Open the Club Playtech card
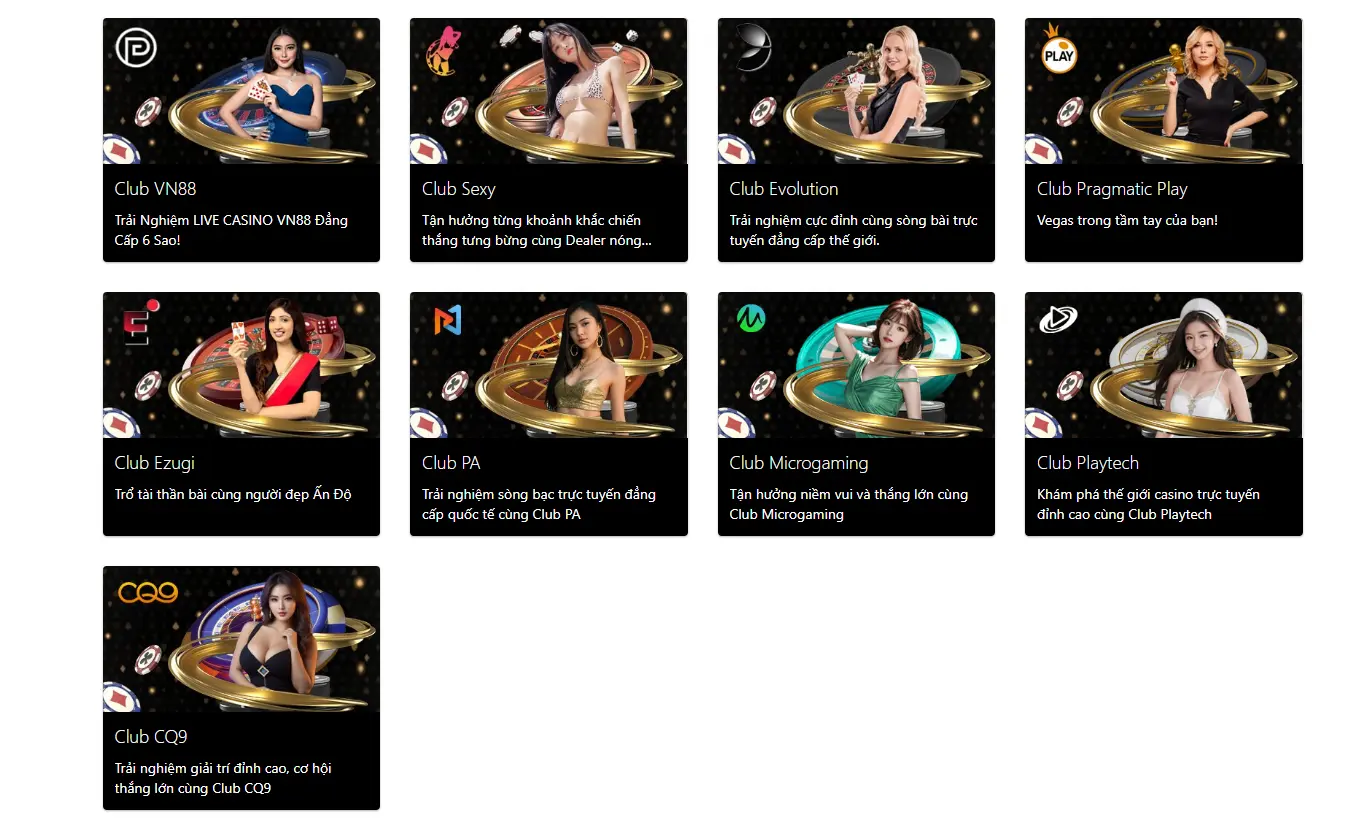Viewport: 1367px width, 838px height. [x=1164, y=414]
